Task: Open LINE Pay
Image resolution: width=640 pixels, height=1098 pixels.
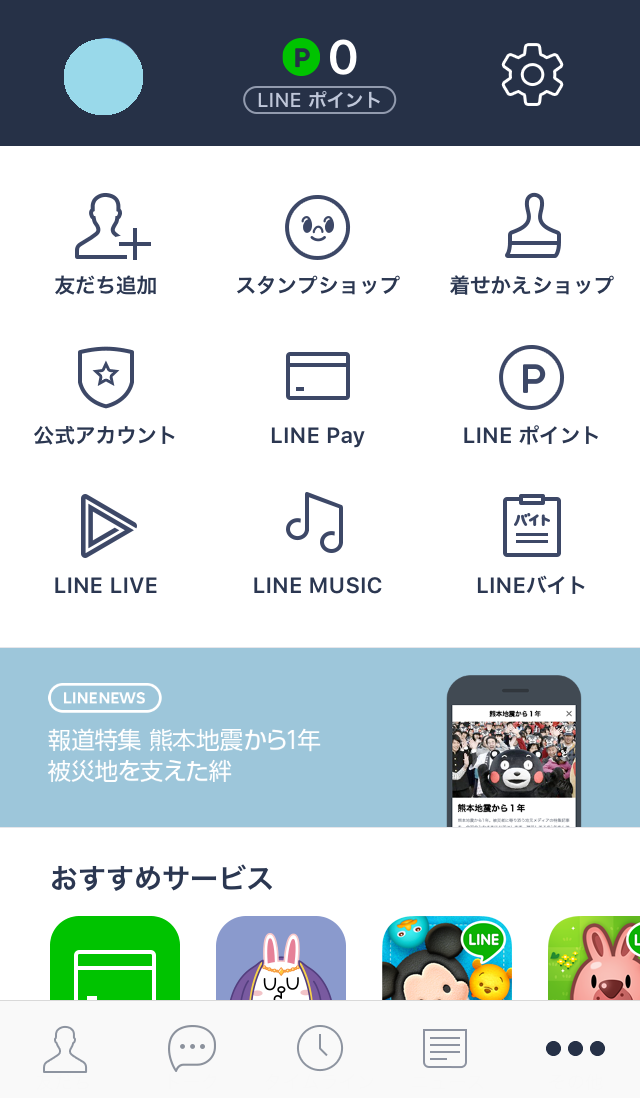Action: pyautogui.click(x=318, y=396)
